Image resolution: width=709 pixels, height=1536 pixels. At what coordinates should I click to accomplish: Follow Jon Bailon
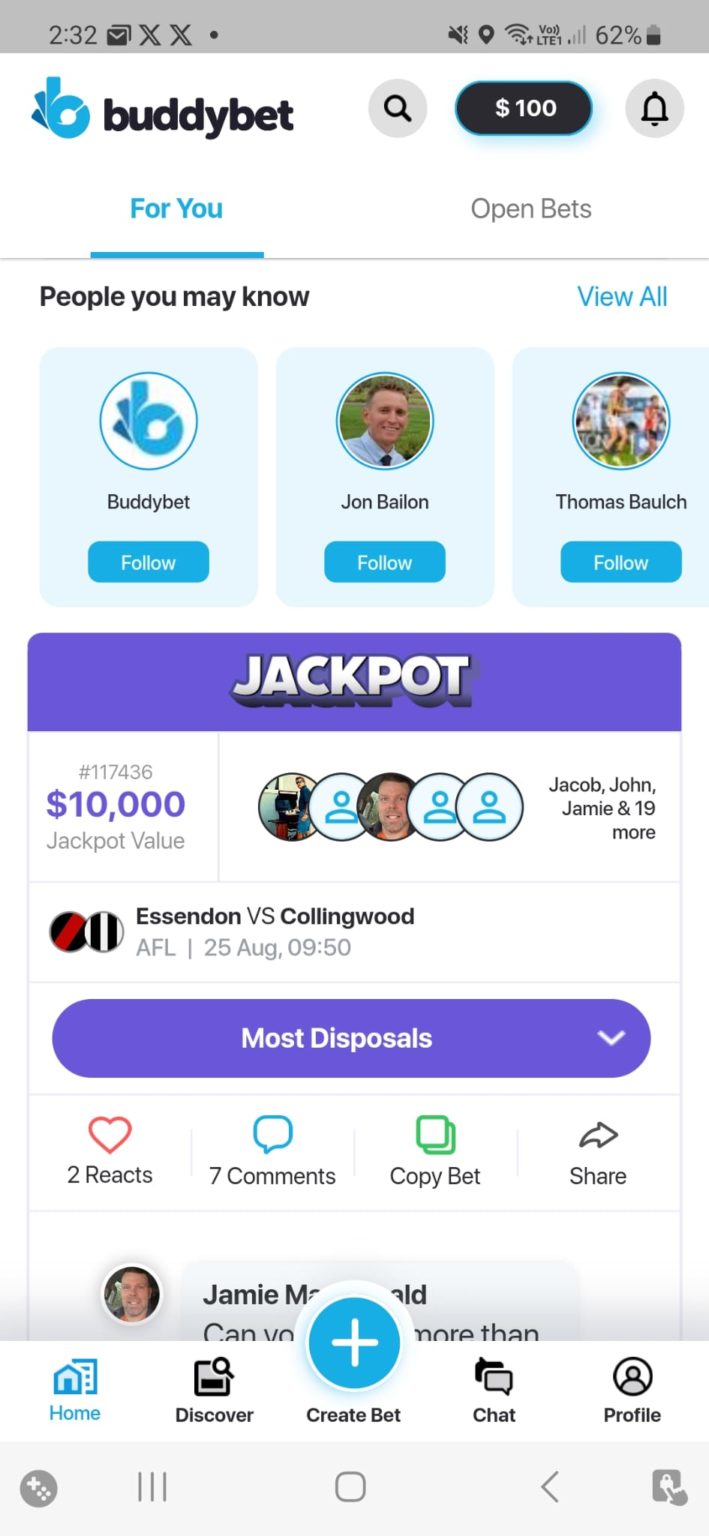384,562
